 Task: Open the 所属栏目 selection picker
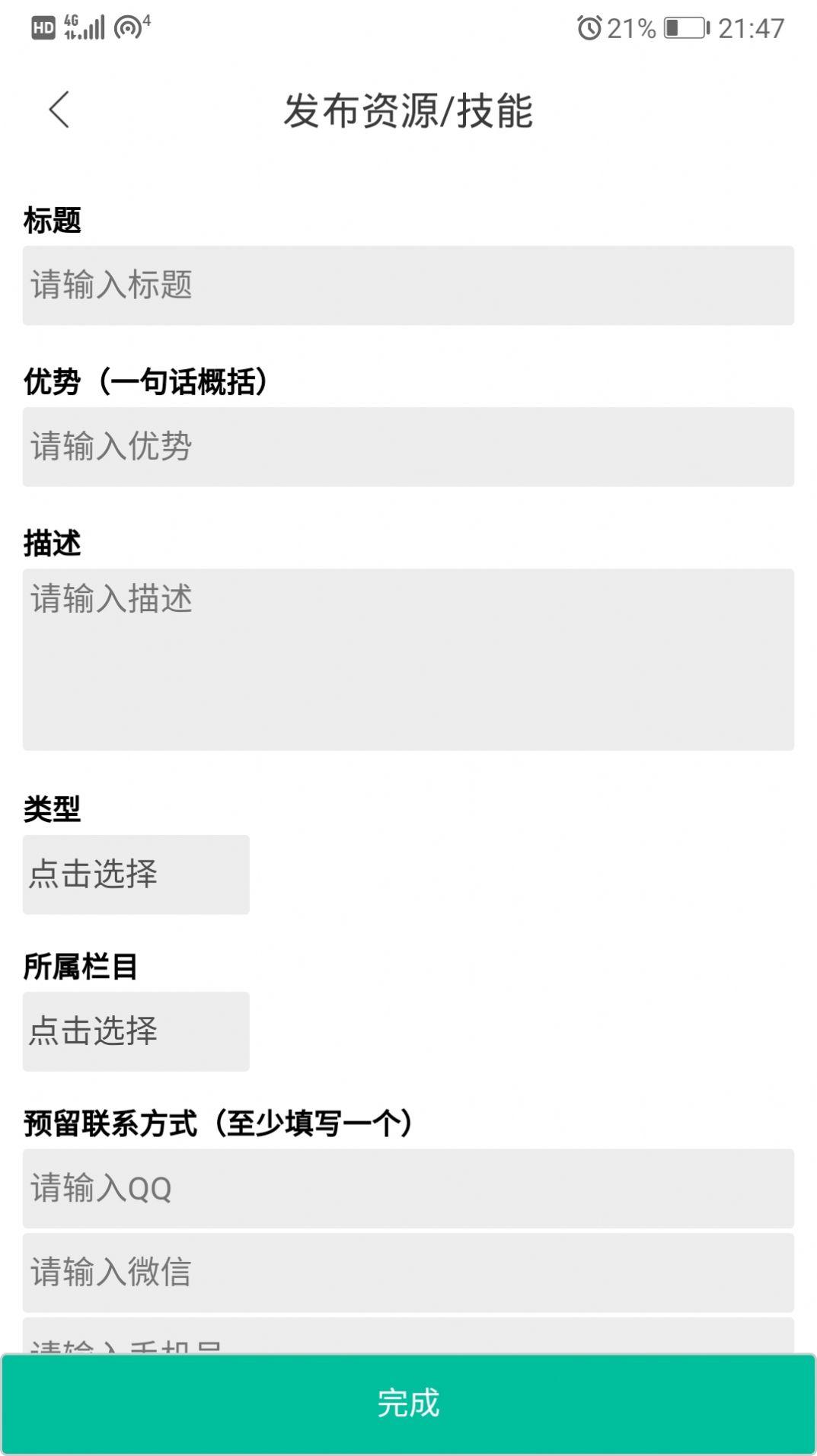point(136,1031)
